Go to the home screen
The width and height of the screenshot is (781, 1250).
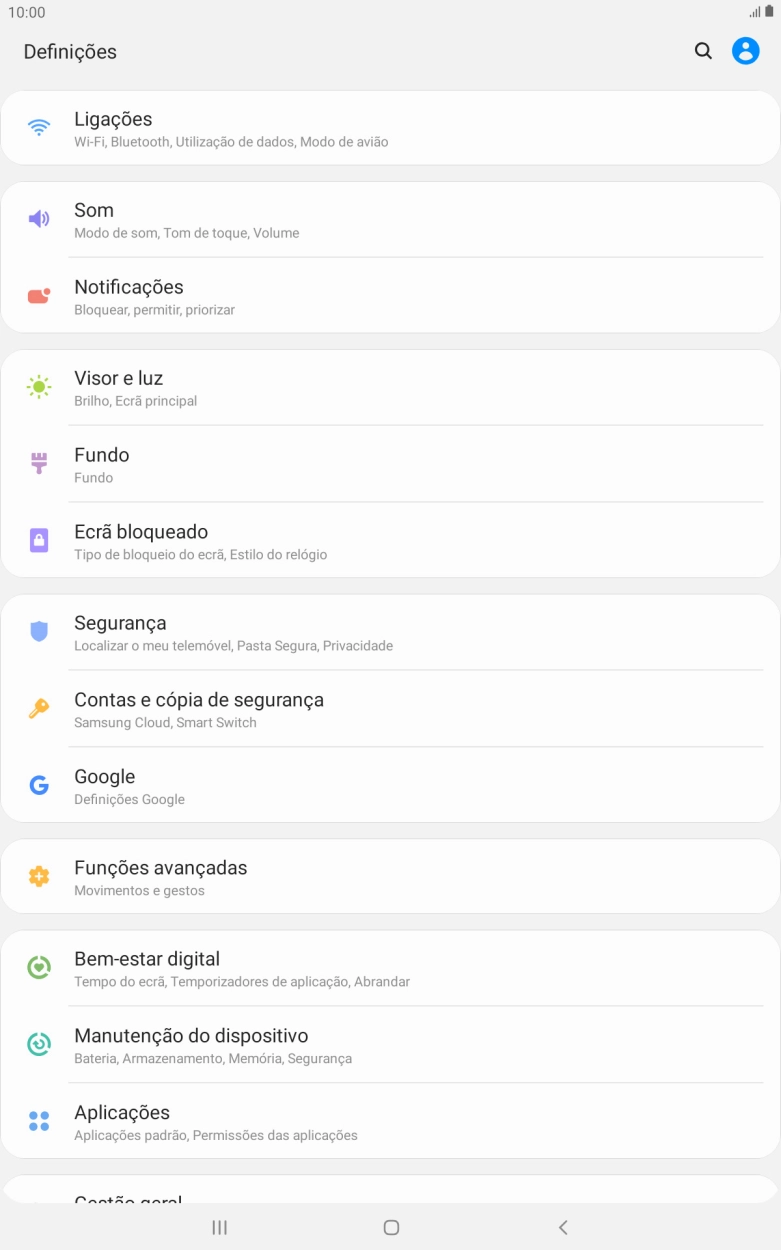coord(391,1227)
